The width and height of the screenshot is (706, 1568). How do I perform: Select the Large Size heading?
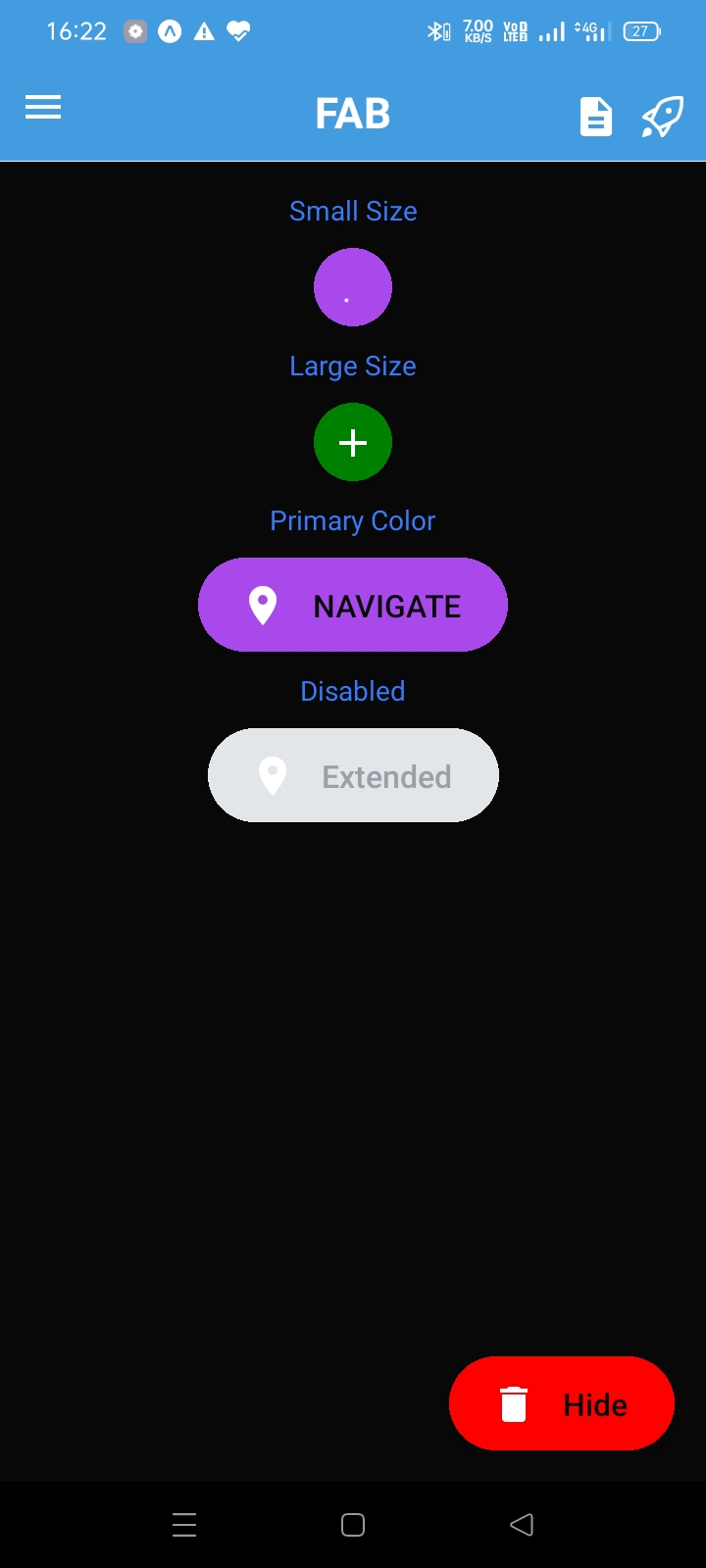(353, 366)
